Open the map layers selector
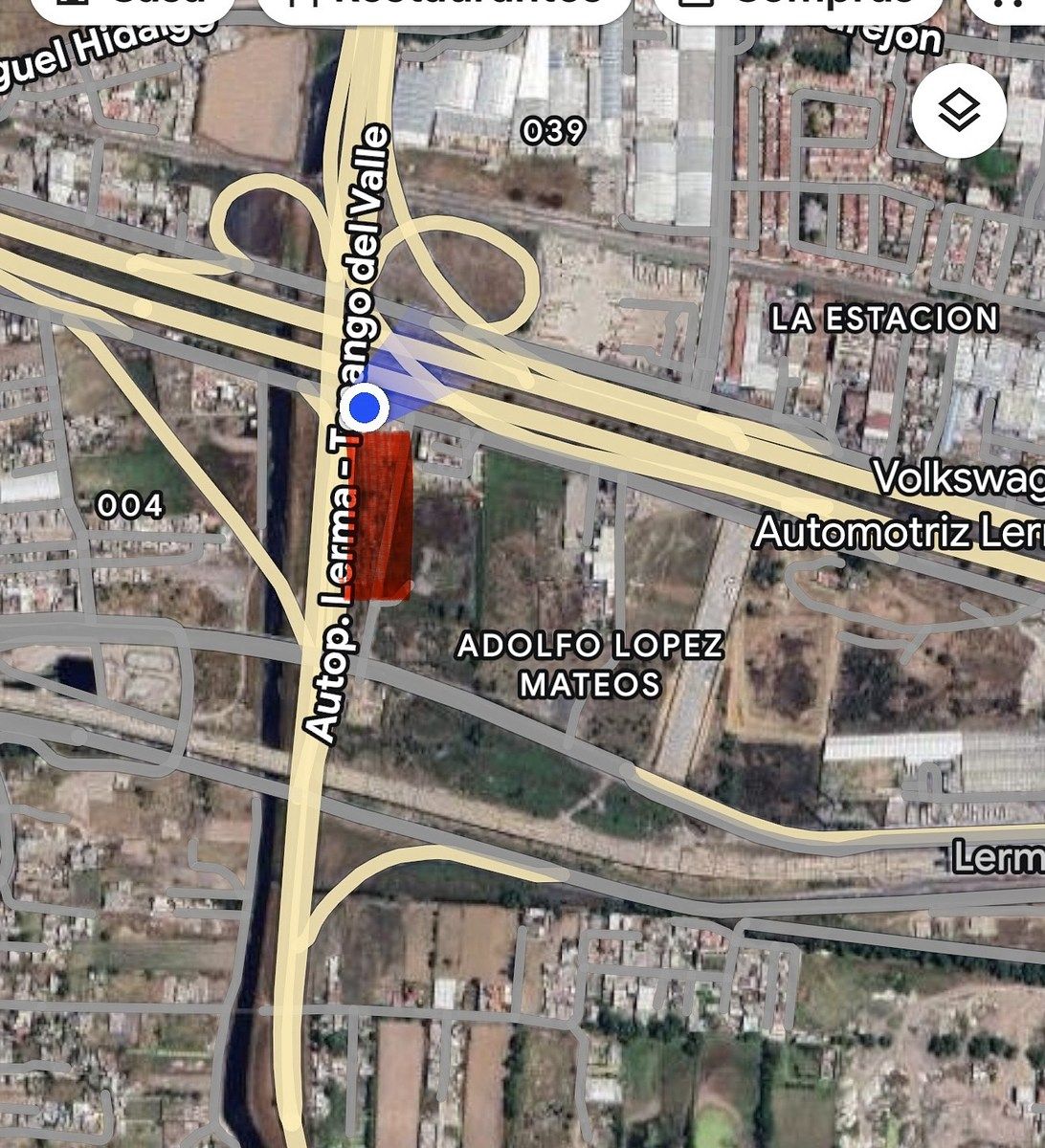This screenshot has height=1148, width=1045. 958,112
